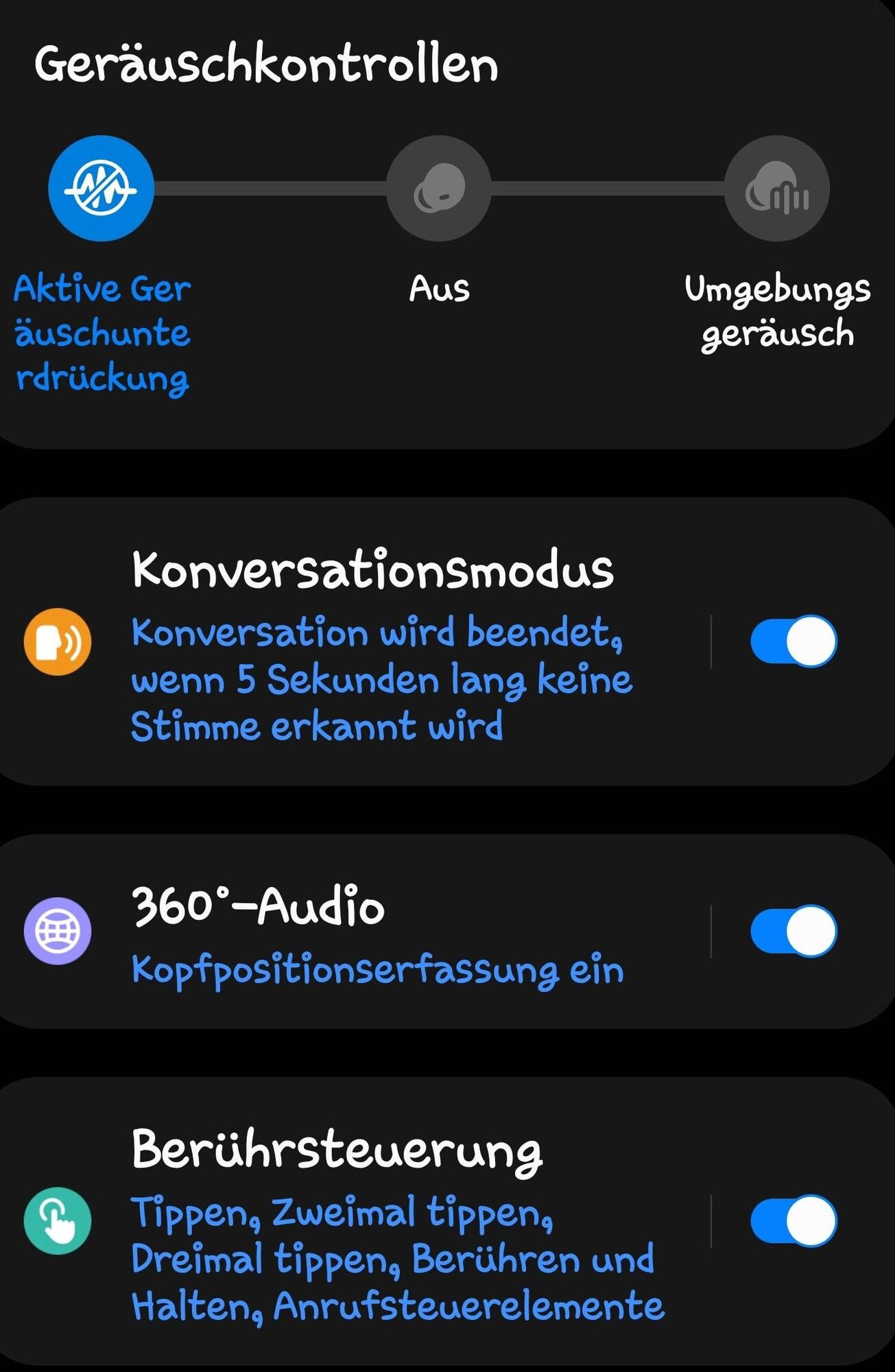The height and width of the screenshot is (1372, 895).
Task: Disable the 360°-Audio switch
Action: 793,932
